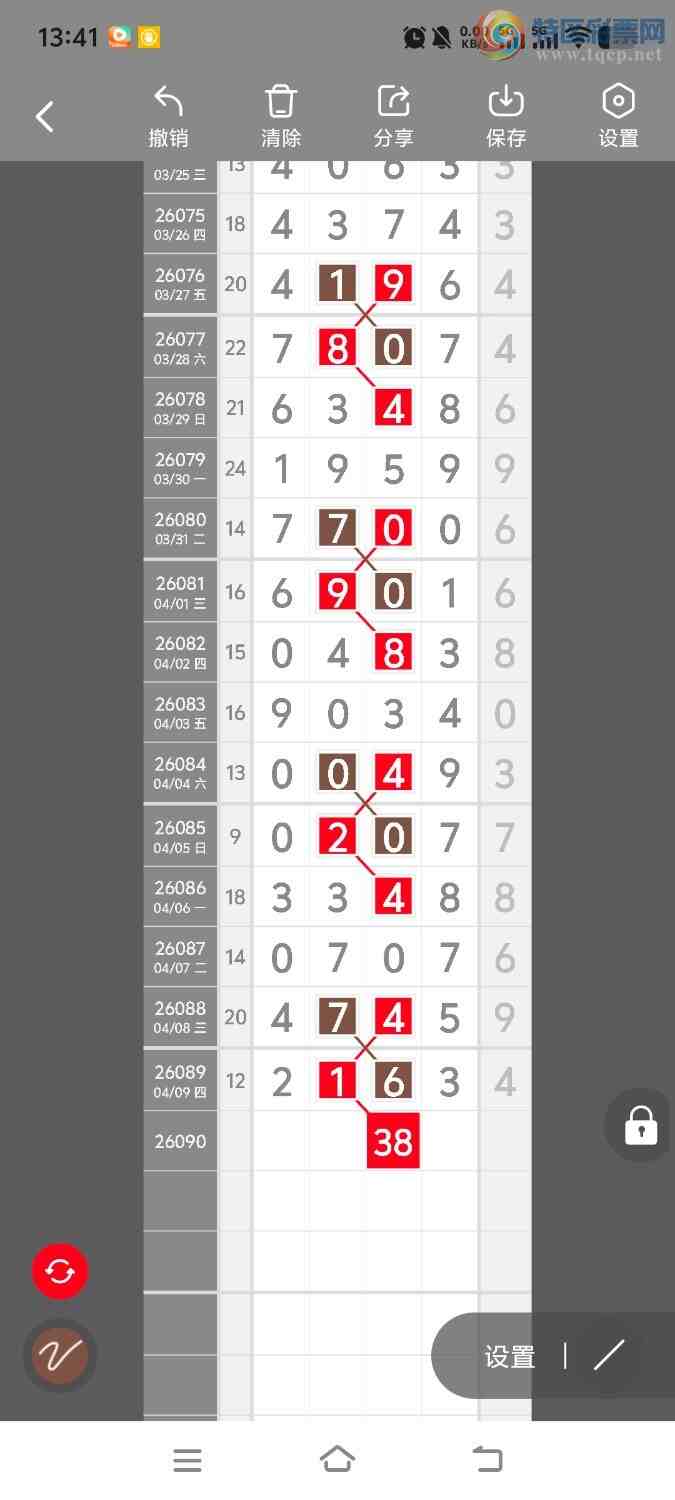The width and height of the screenshot is (675, 1500).
Task: Open 设置 in the top toolbar
Action: click(x=618, y=117)
